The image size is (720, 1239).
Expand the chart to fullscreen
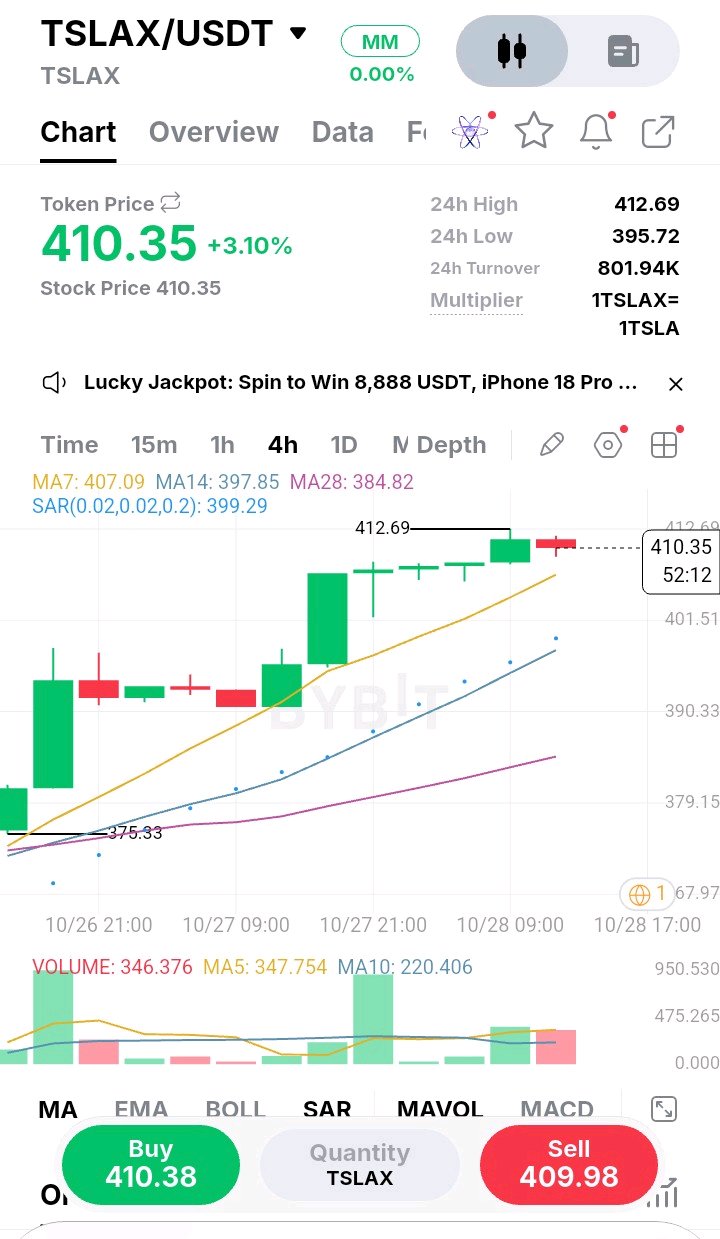click(x=664, y=1108)
